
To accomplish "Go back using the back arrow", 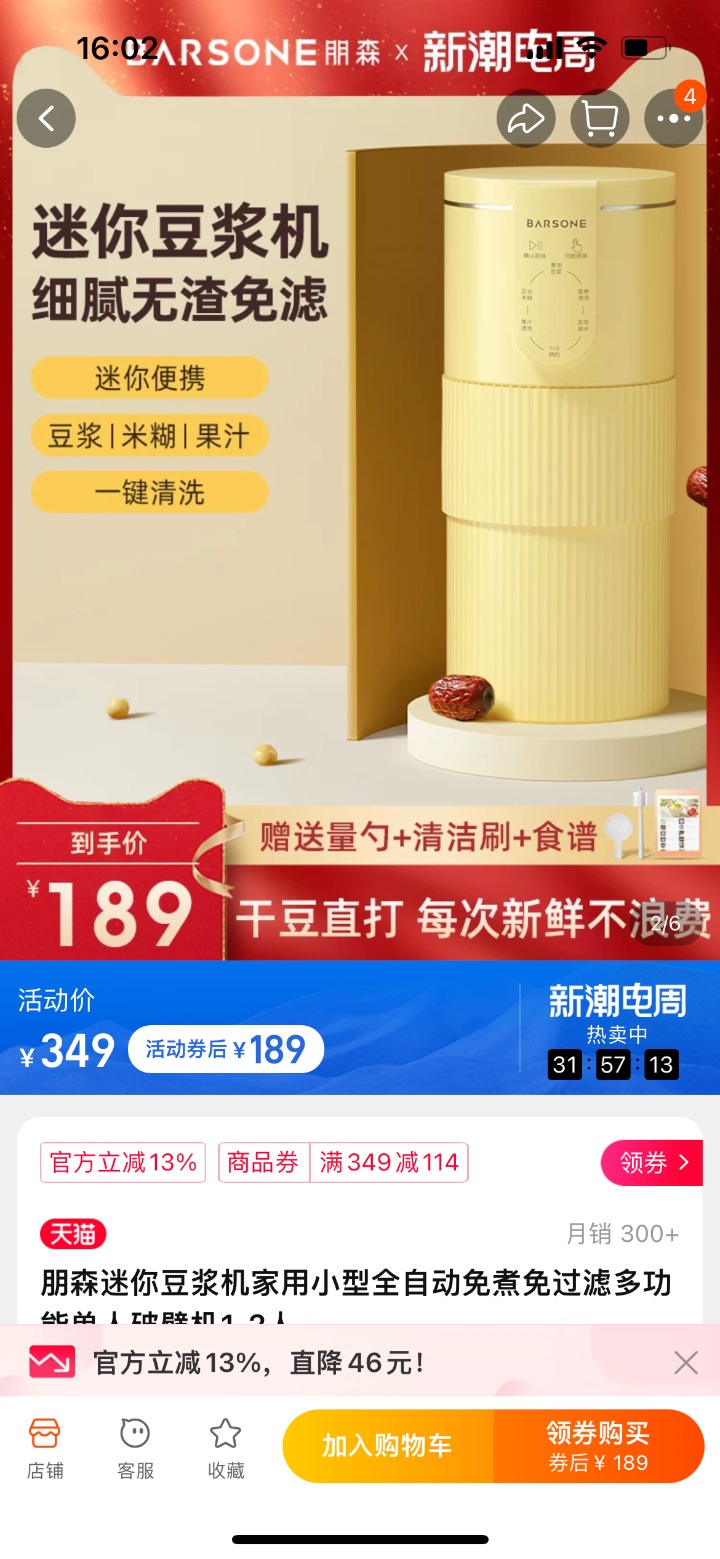I will pos(46,118).
